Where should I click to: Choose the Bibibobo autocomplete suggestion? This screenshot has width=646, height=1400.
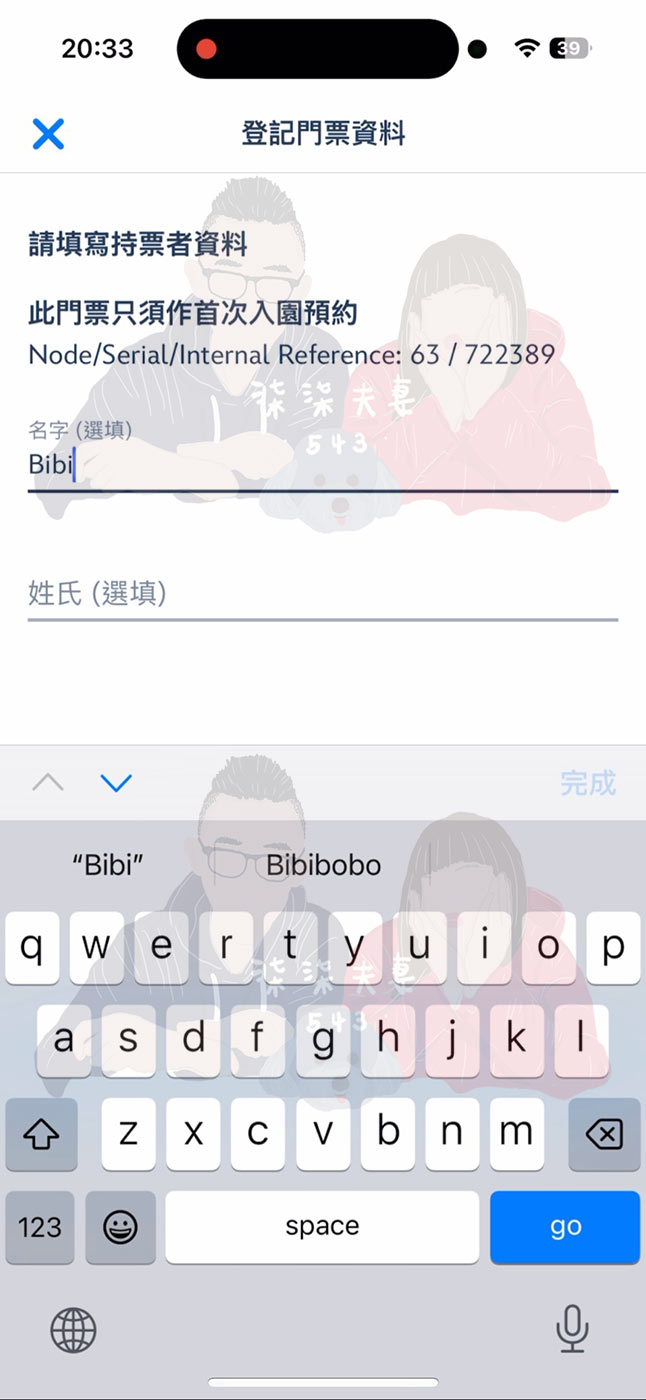tap(323, 865)
